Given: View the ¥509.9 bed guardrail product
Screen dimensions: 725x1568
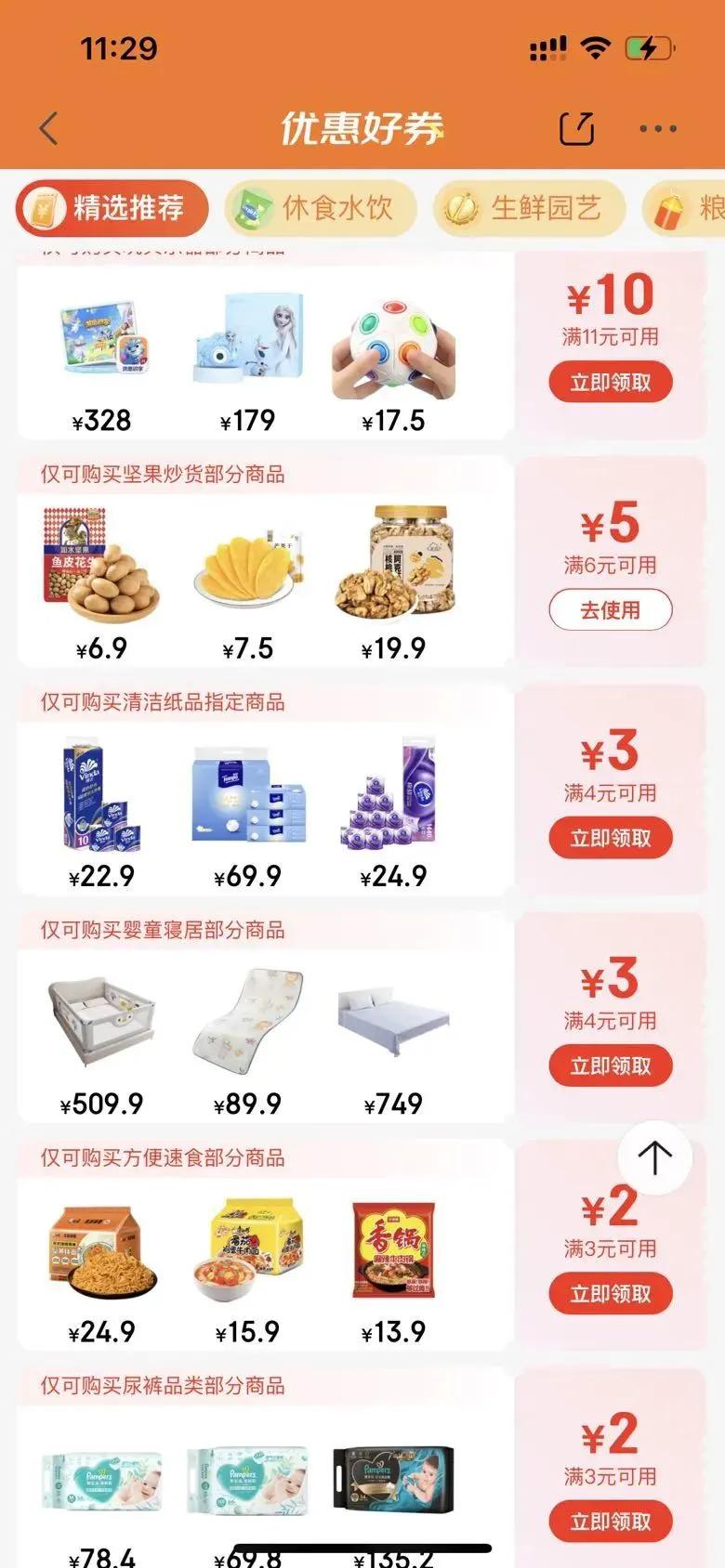Looking at the screenshot, I should 101,1017.
